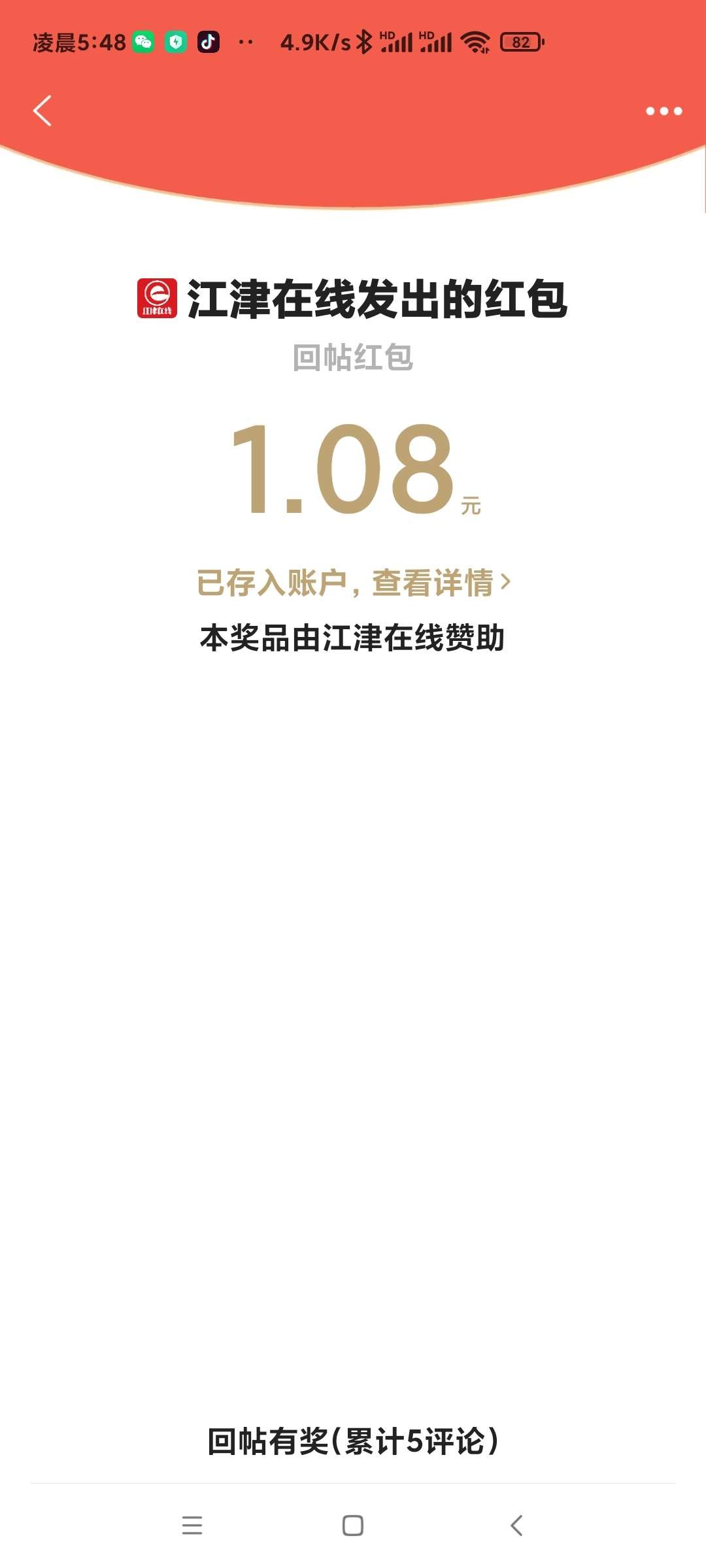Tap the system home button
The height and width of the screenshot is (1568, 706).
tap(353, 1526)
